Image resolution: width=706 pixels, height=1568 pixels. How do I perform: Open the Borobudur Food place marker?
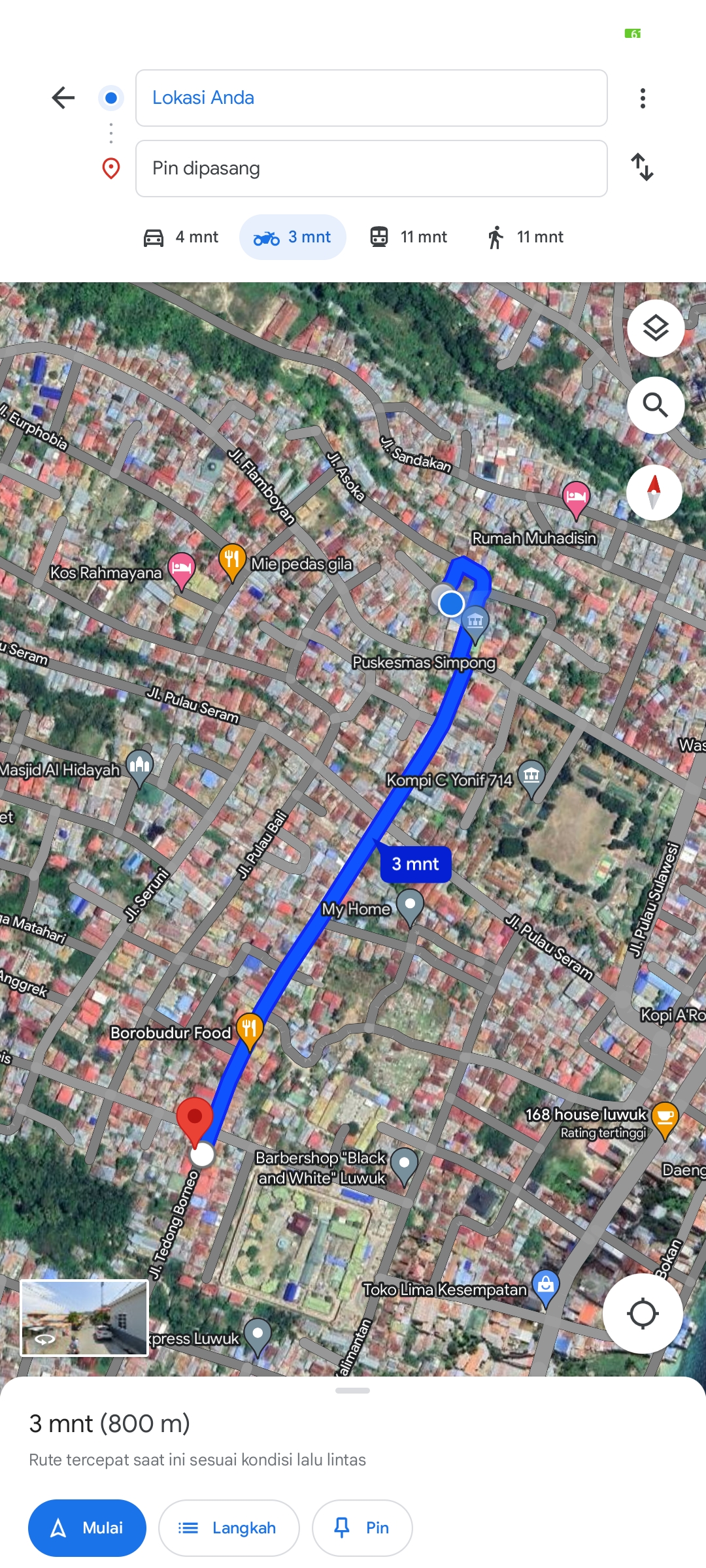[x=249, y=1031]
